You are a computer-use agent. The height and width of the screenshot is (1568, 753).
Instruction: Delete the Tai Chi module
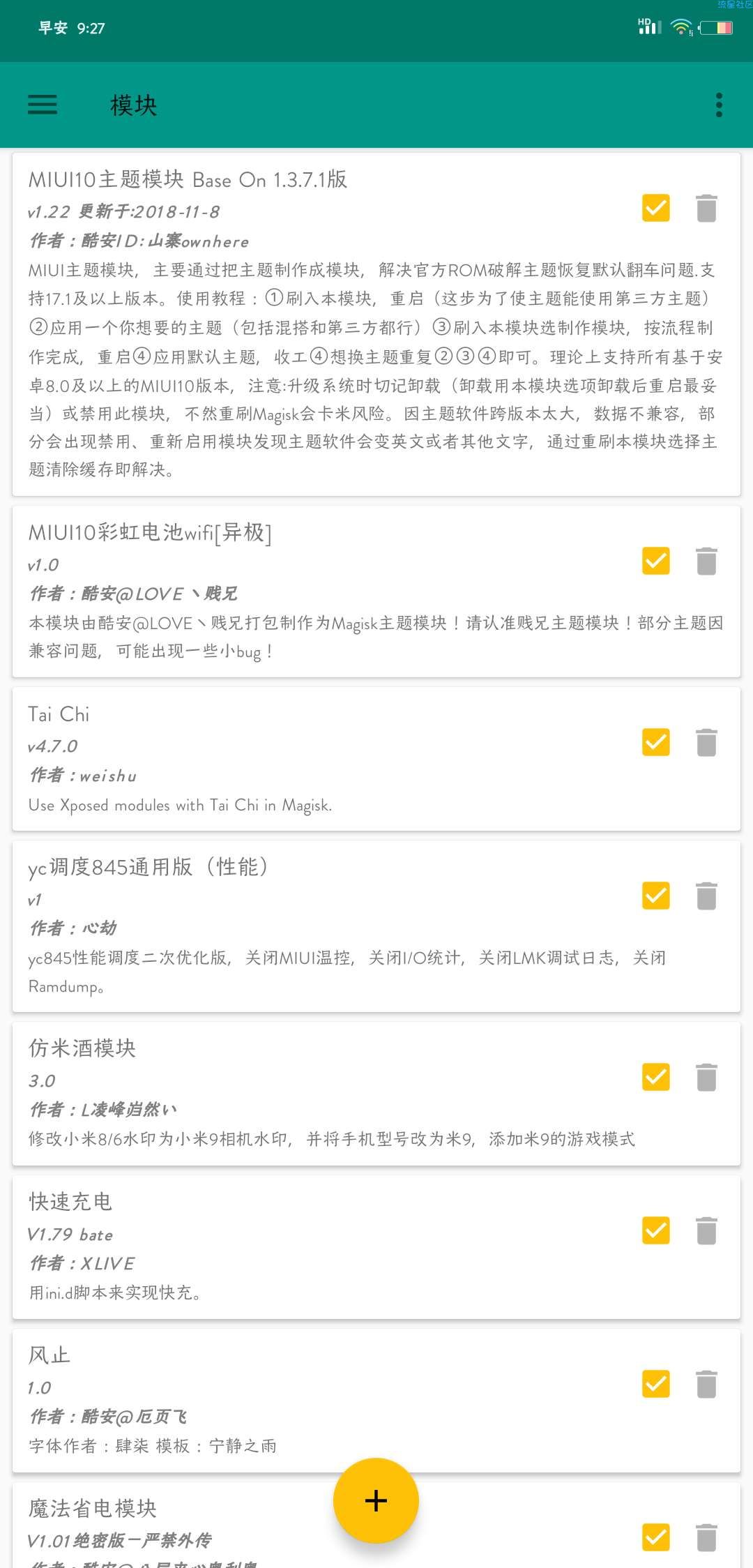point(706,742)
